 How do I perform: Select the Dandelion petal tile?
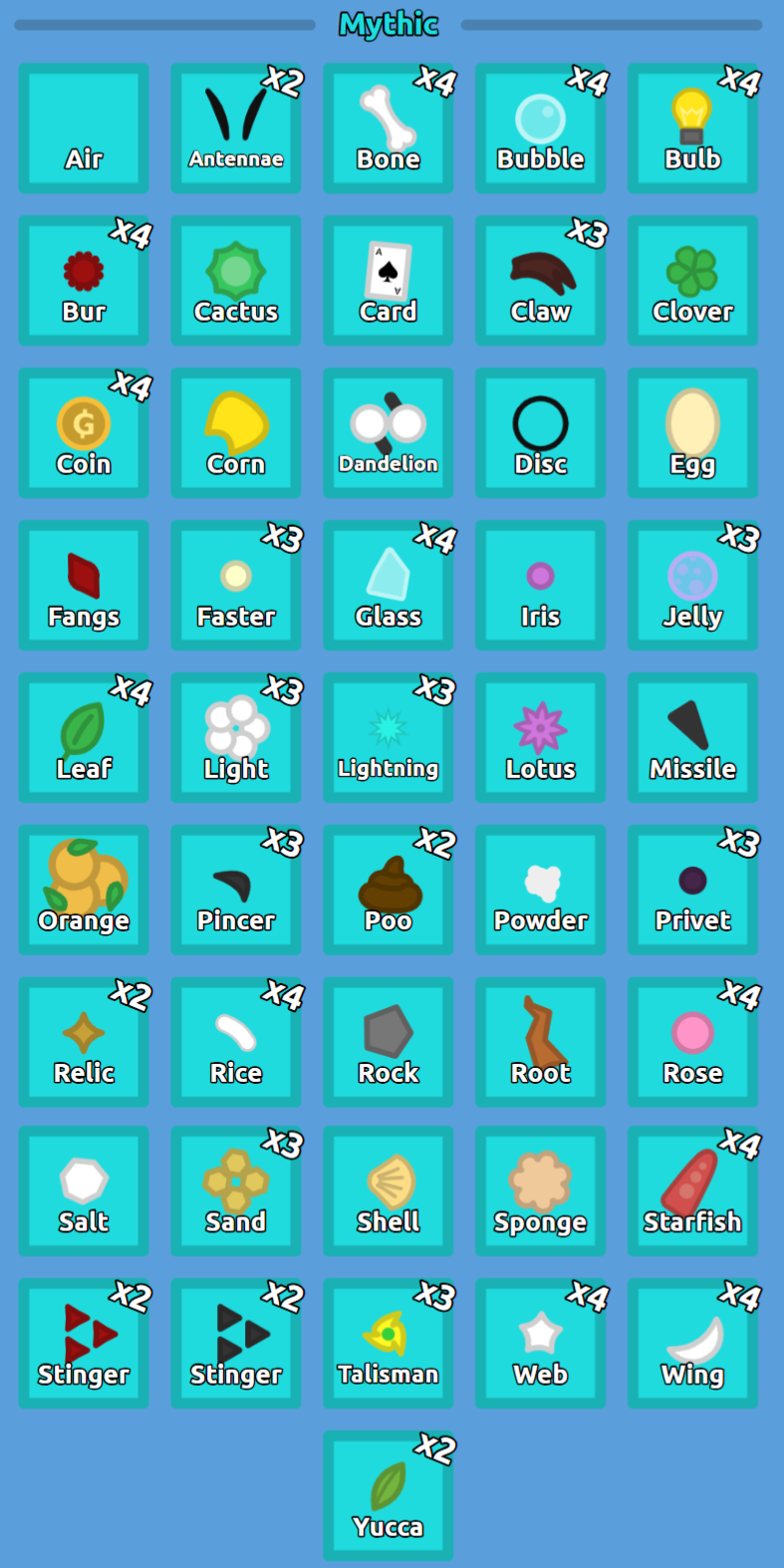click(389, 433)
